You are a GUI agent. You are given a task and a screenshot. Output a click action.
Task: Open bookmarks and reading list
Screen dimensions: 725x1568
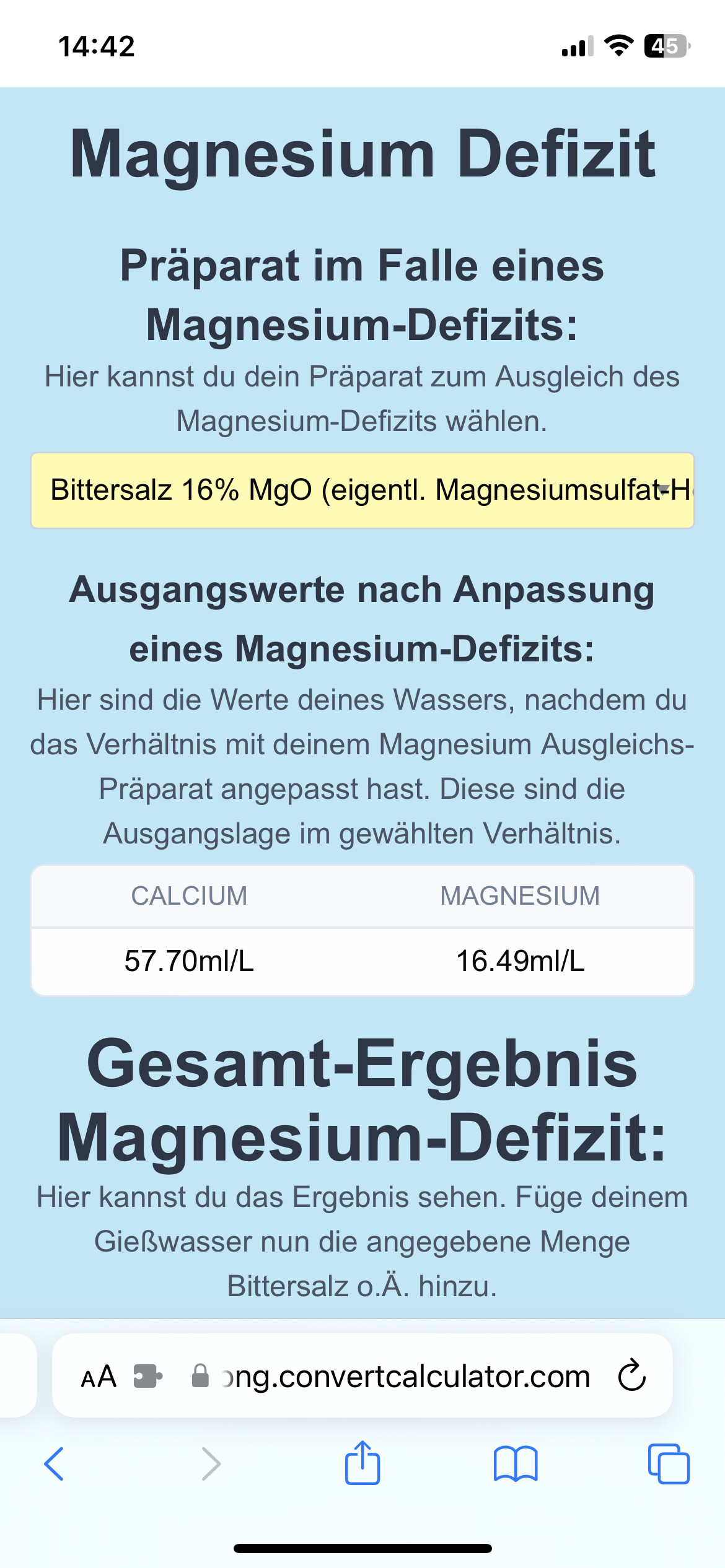(x=515, y=1464)
